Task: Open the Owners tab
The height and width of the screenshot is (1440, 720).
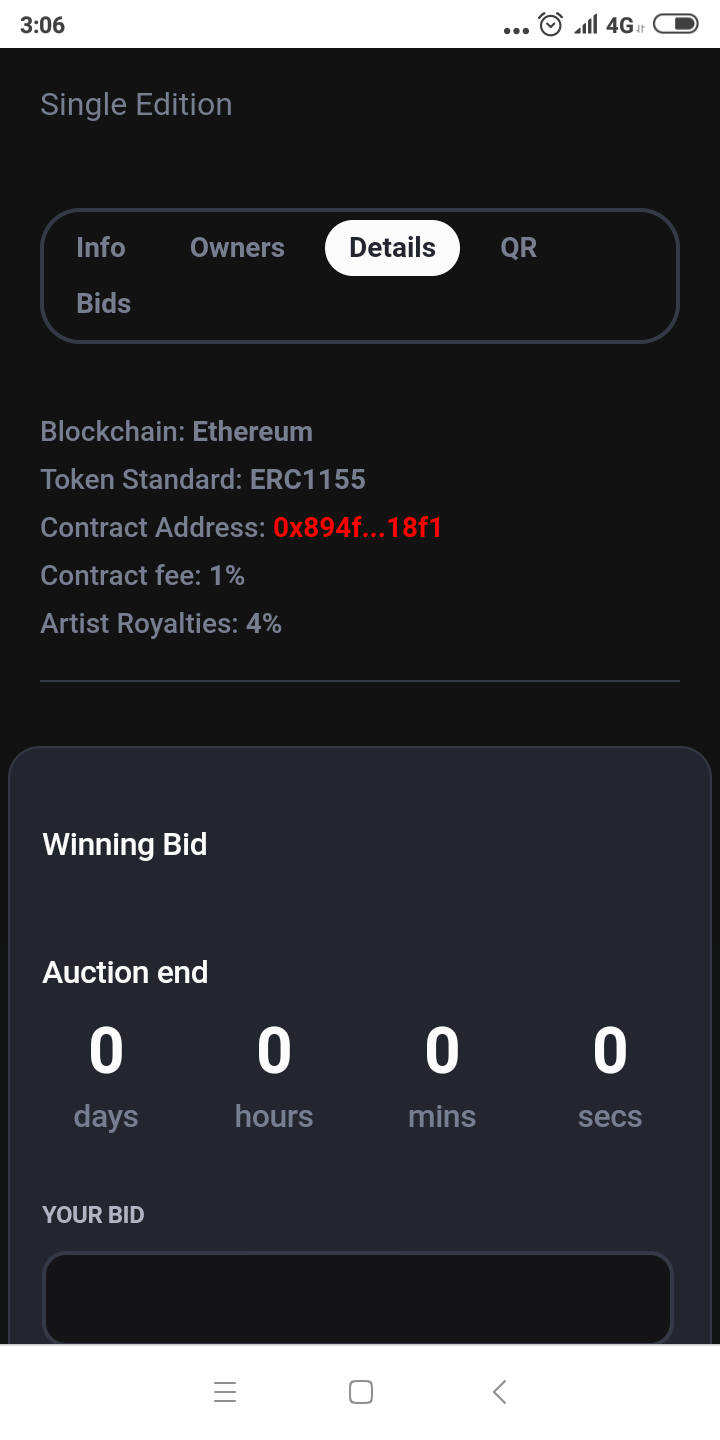Action: pyautogui.click(x=237, y=248)
